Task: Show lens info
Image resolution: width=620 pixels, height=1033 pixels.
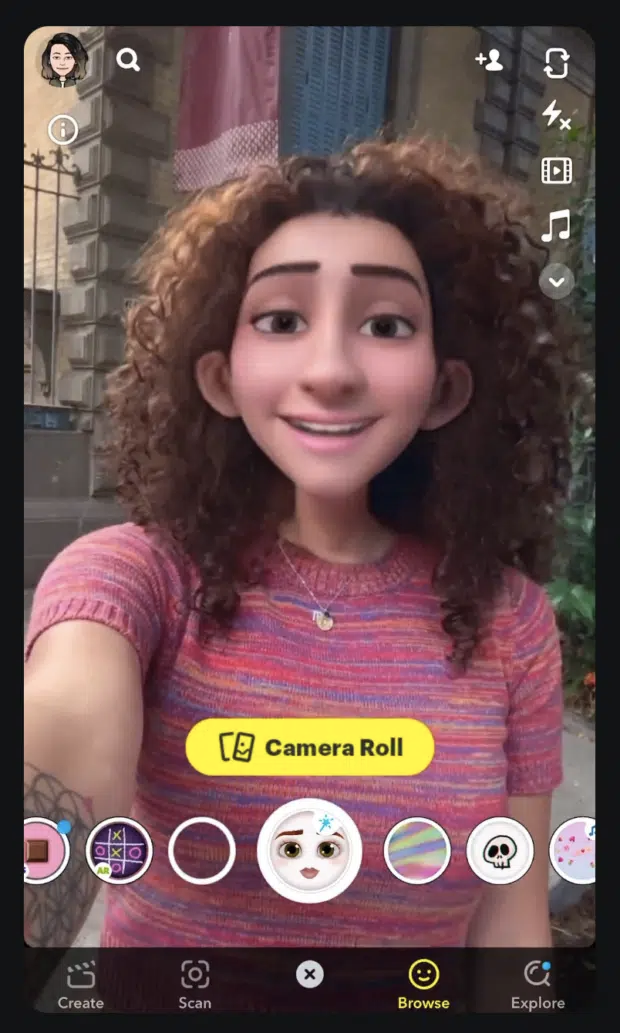Action: pos(63,129)
